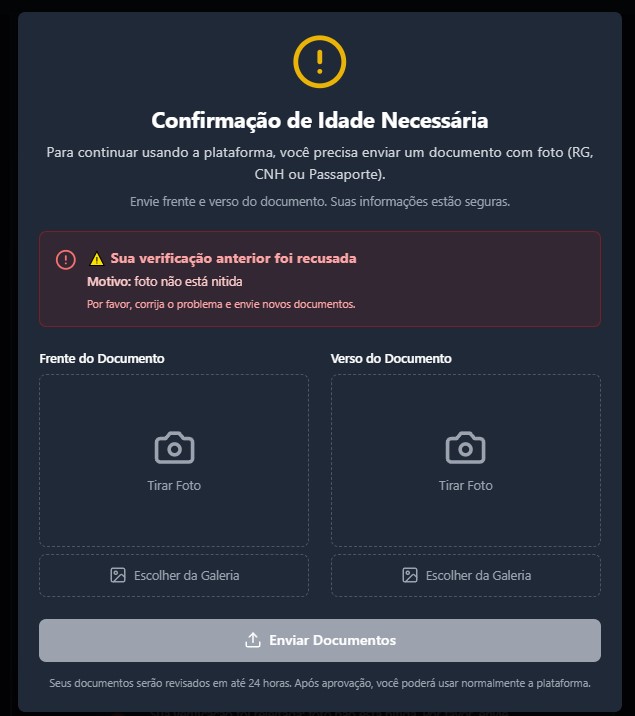This screenshot has width=635, height=716.
Task: Choose front document from Galeria
Action: click(x=174, y=575)
